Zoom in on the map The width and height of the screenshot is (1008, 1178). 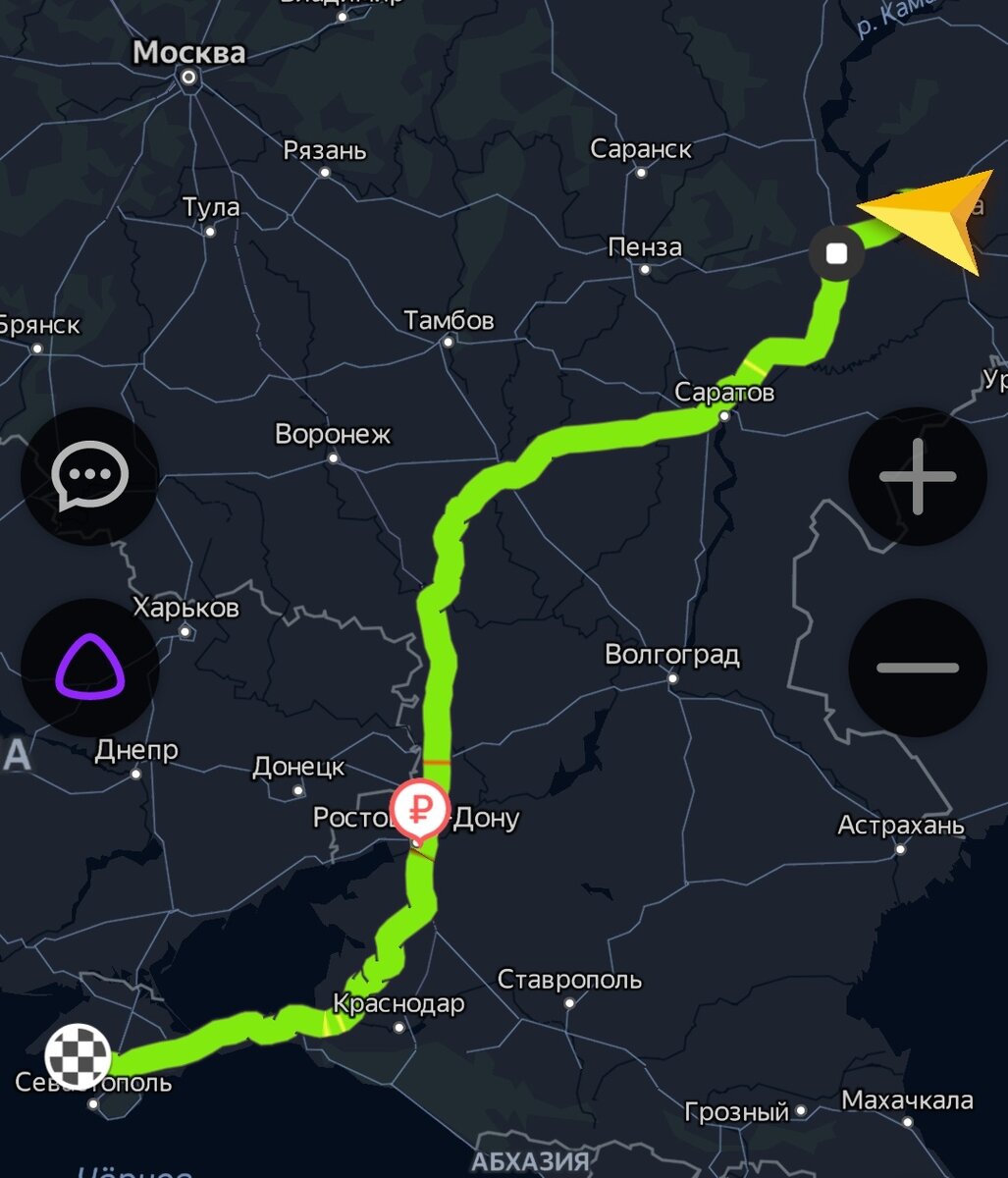tap(917, 477)
